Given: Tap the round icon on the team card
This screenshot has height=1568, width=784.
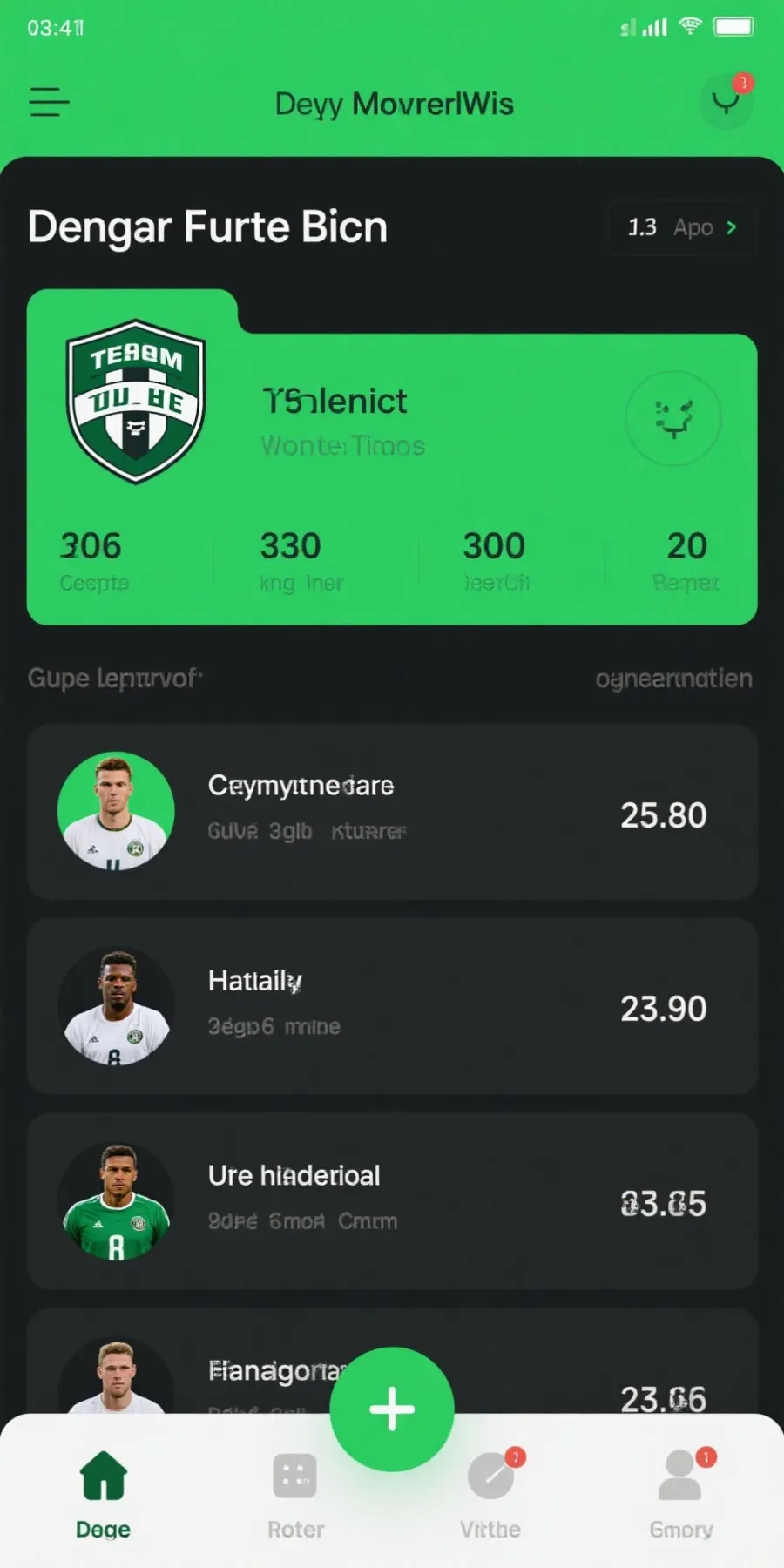Looking at the screenshot, I should [672, 419].
